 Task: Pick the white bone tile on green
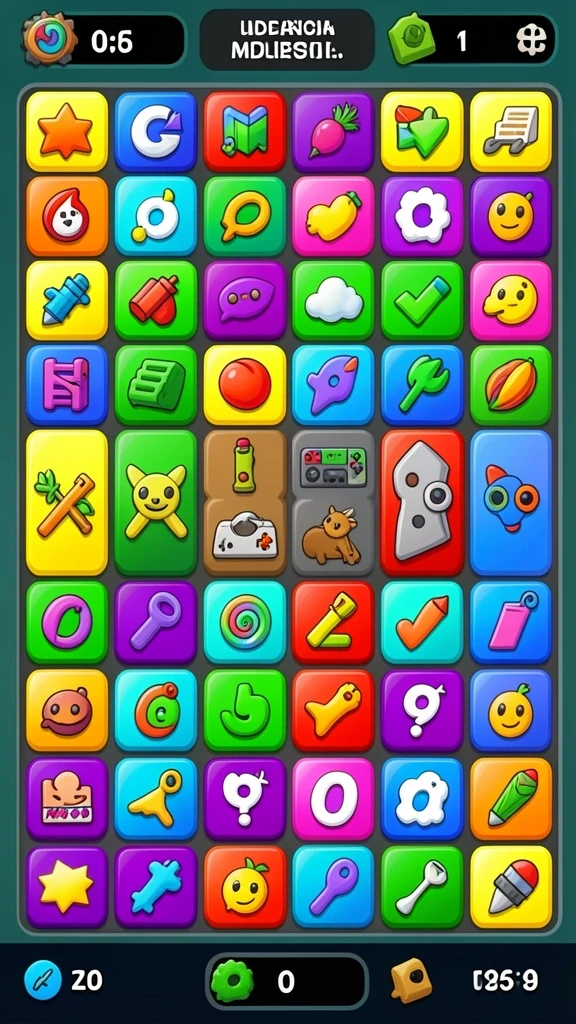(422, 887)
